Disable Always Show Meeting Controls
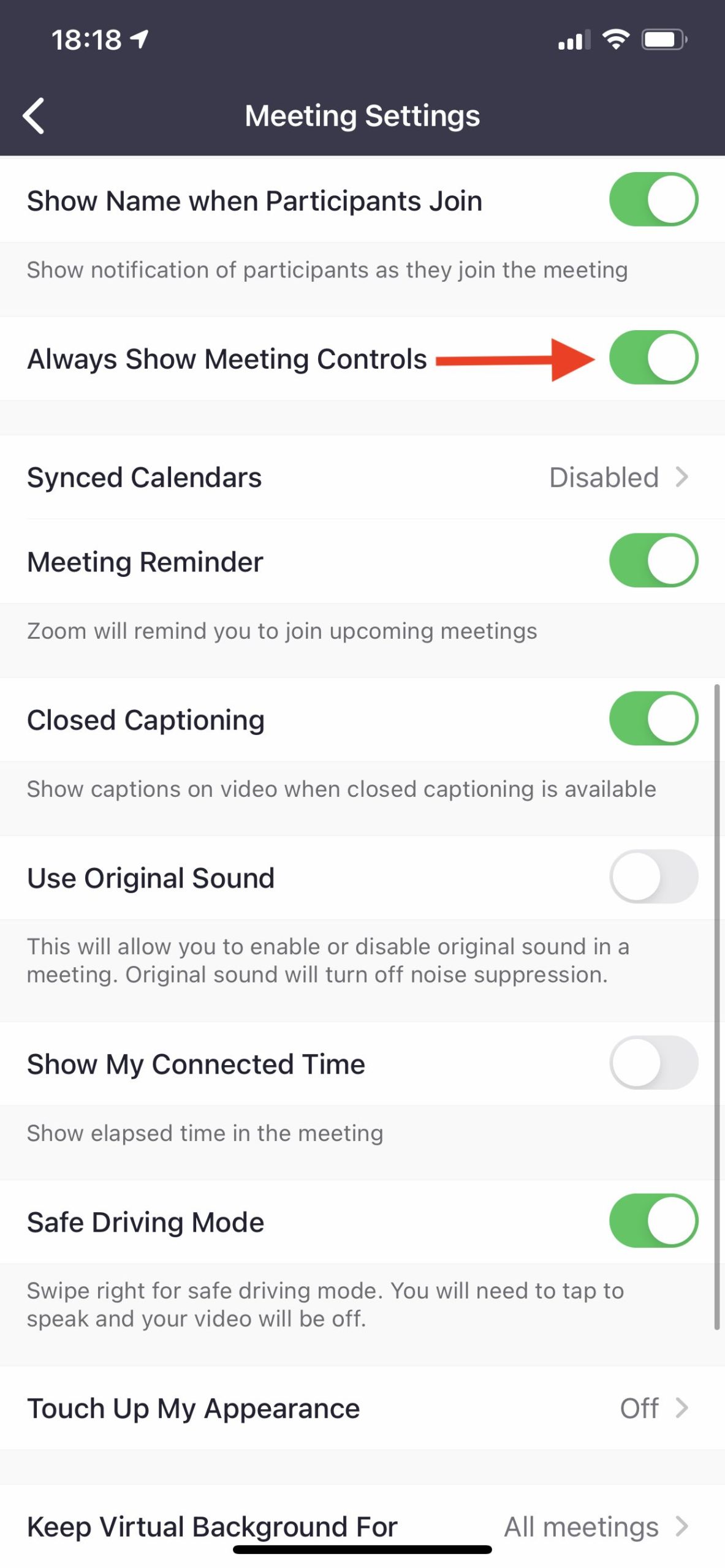 (x=653, y=358)
